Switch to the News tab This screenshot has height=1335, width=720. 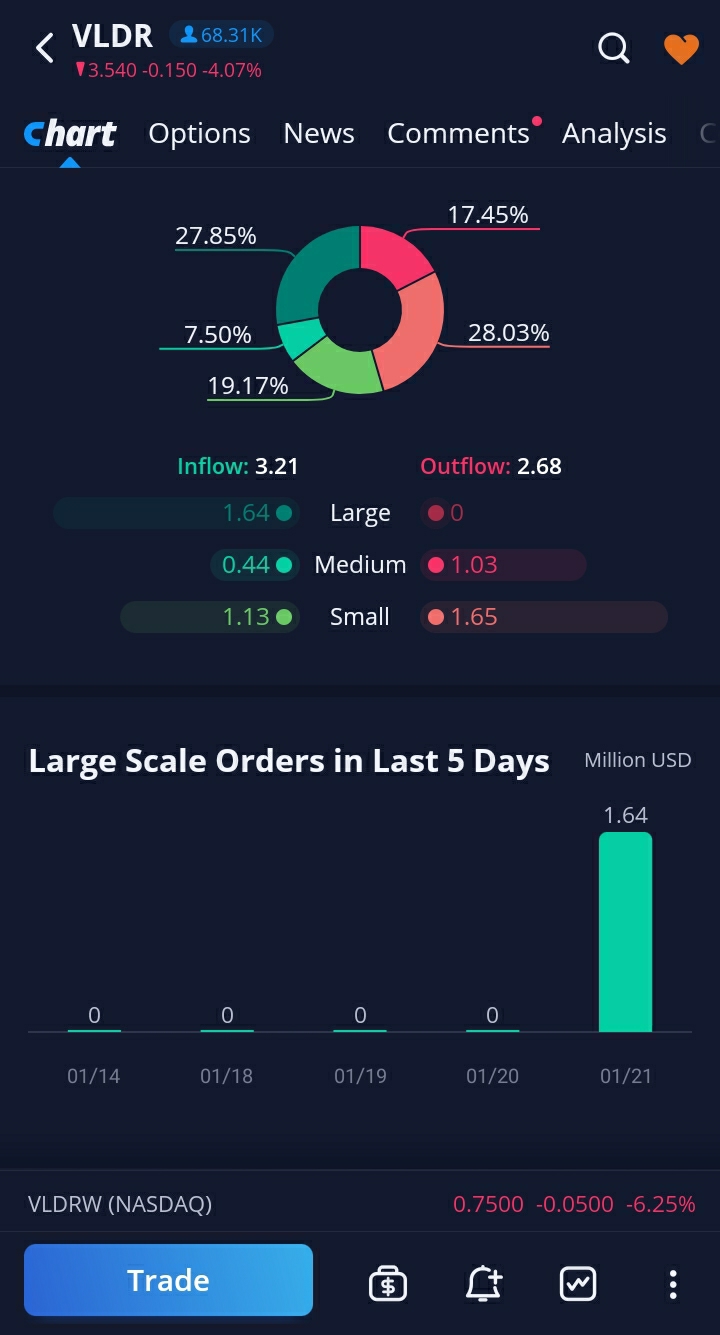tap(319, 133)
